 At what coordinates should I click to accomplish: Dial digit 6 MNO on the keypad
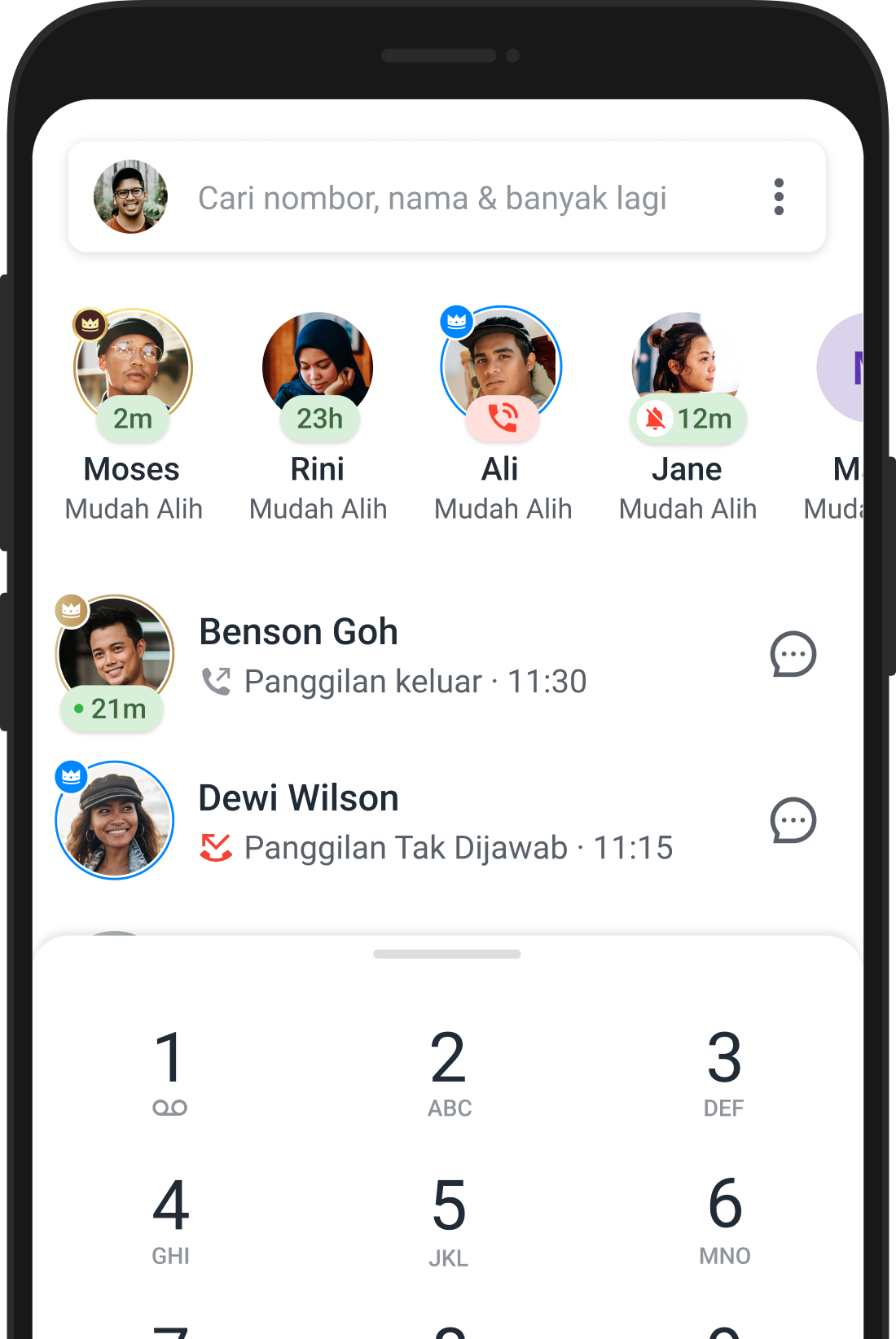[724, 1218]
